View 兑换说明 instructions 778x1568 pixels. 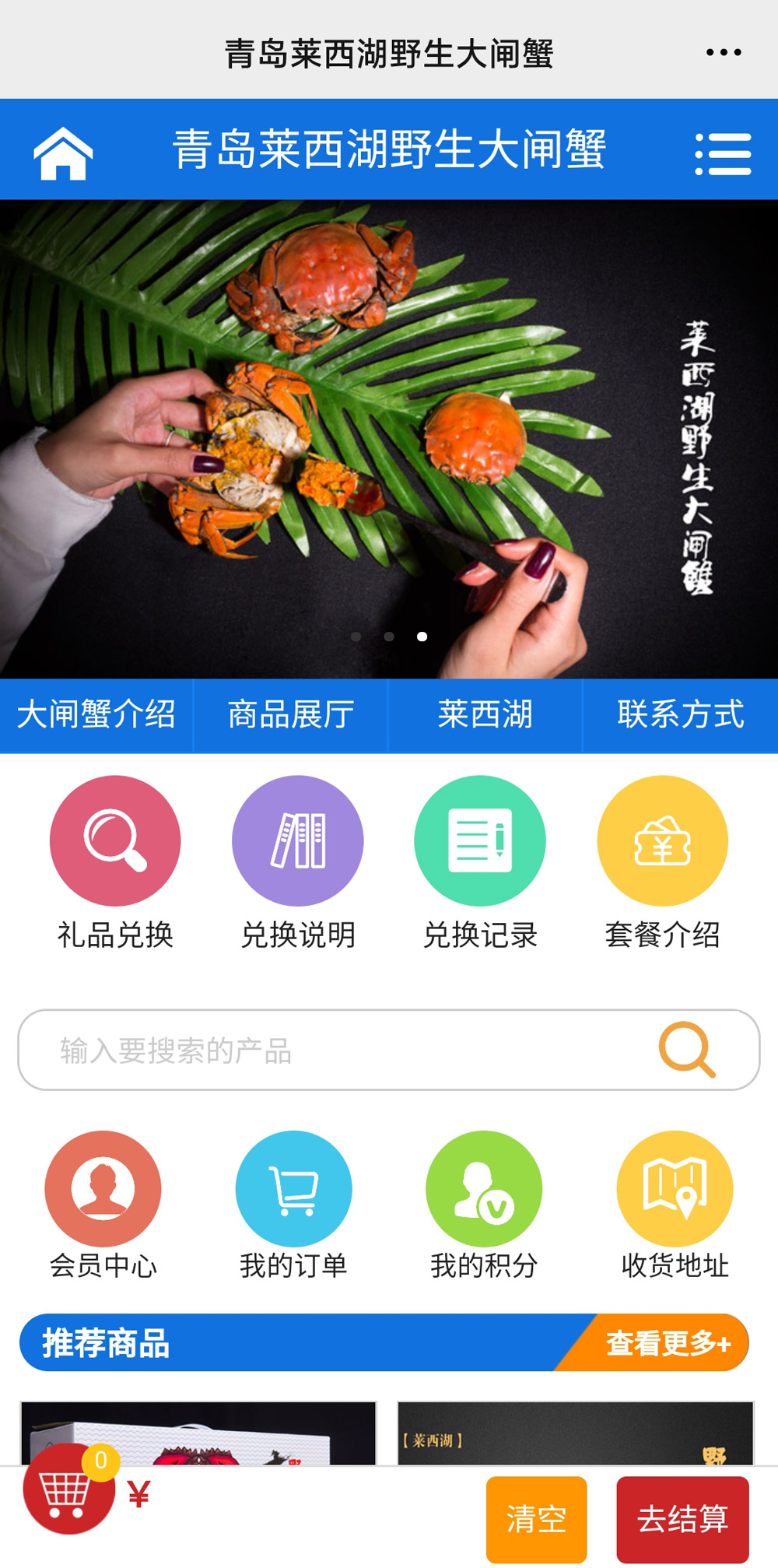pyautogui.click(x=297, y=841)
